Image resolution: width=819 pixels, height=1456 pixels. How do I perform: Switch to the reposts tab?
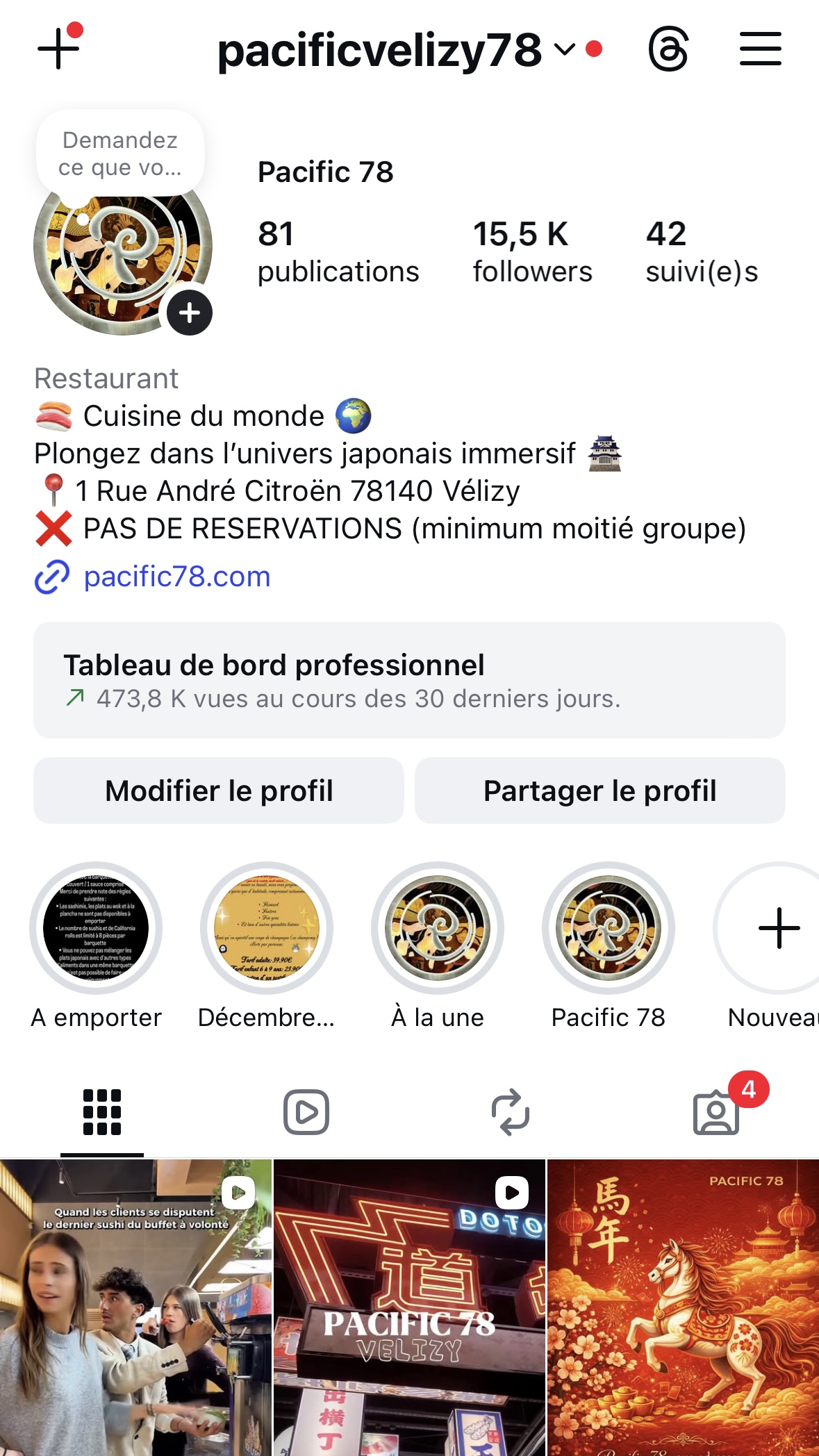511,1112
